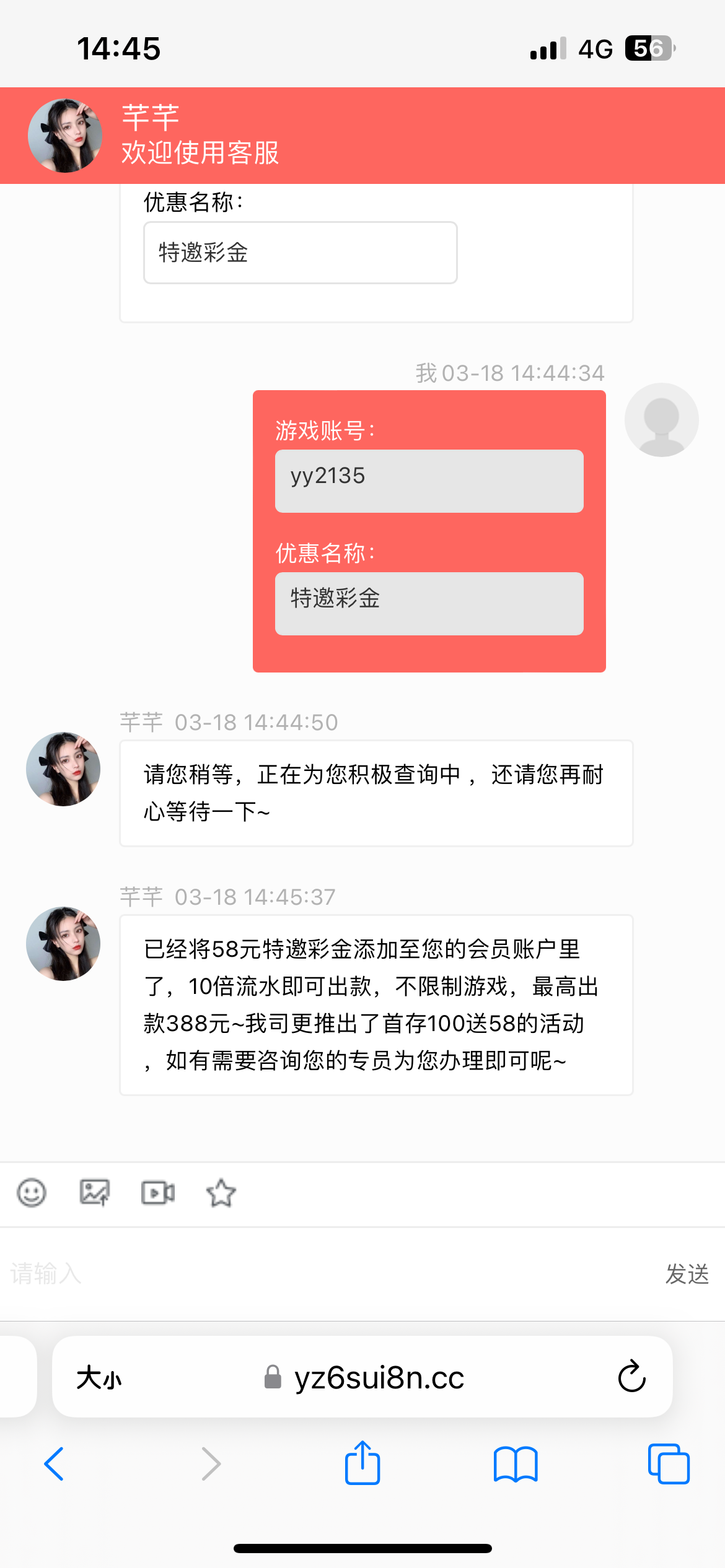Tap the 特邀彩金 promotion name field

[x=429, y=604]
